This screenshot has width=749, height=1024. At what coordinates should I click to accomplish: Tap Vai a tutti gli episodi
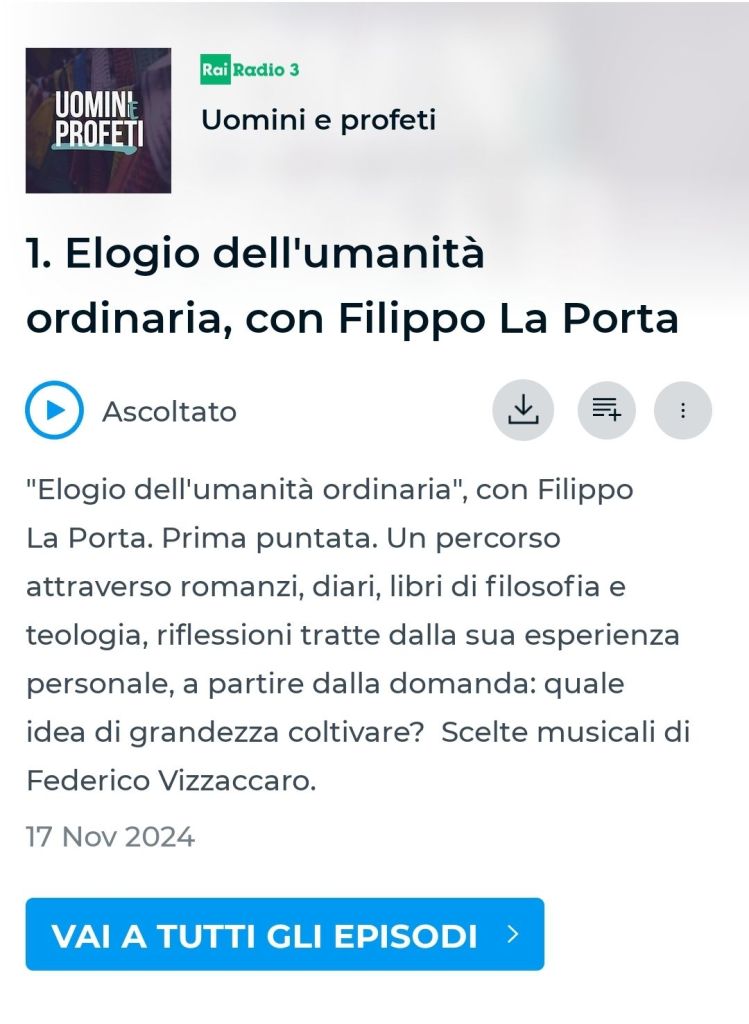click(x=285, y=935)
